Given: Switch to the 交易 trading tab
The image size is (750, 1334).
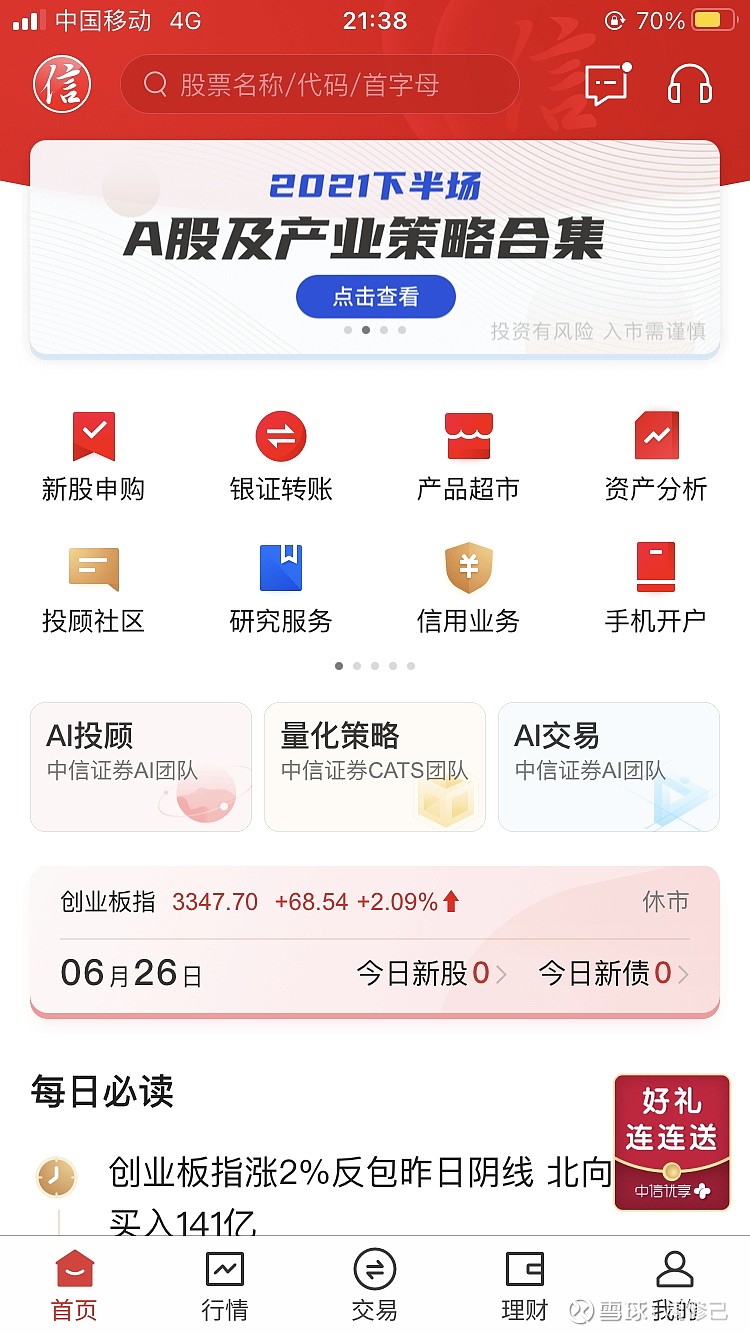Looking at the screenshot, I should coord(374,1285).
